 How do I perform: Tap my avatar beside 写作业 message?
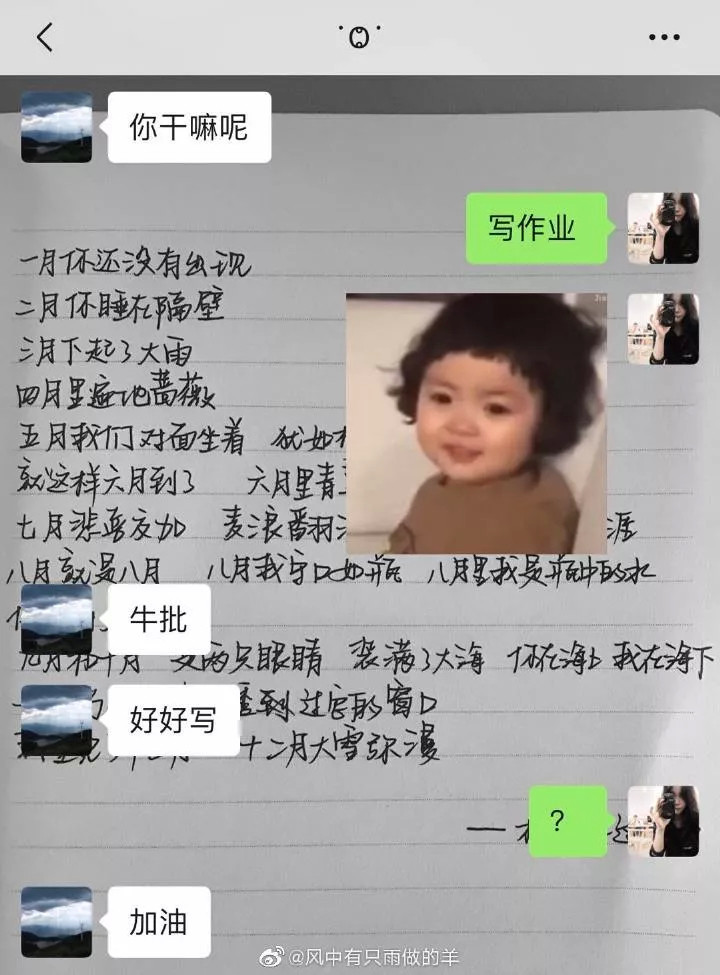(x=663, y=228)
